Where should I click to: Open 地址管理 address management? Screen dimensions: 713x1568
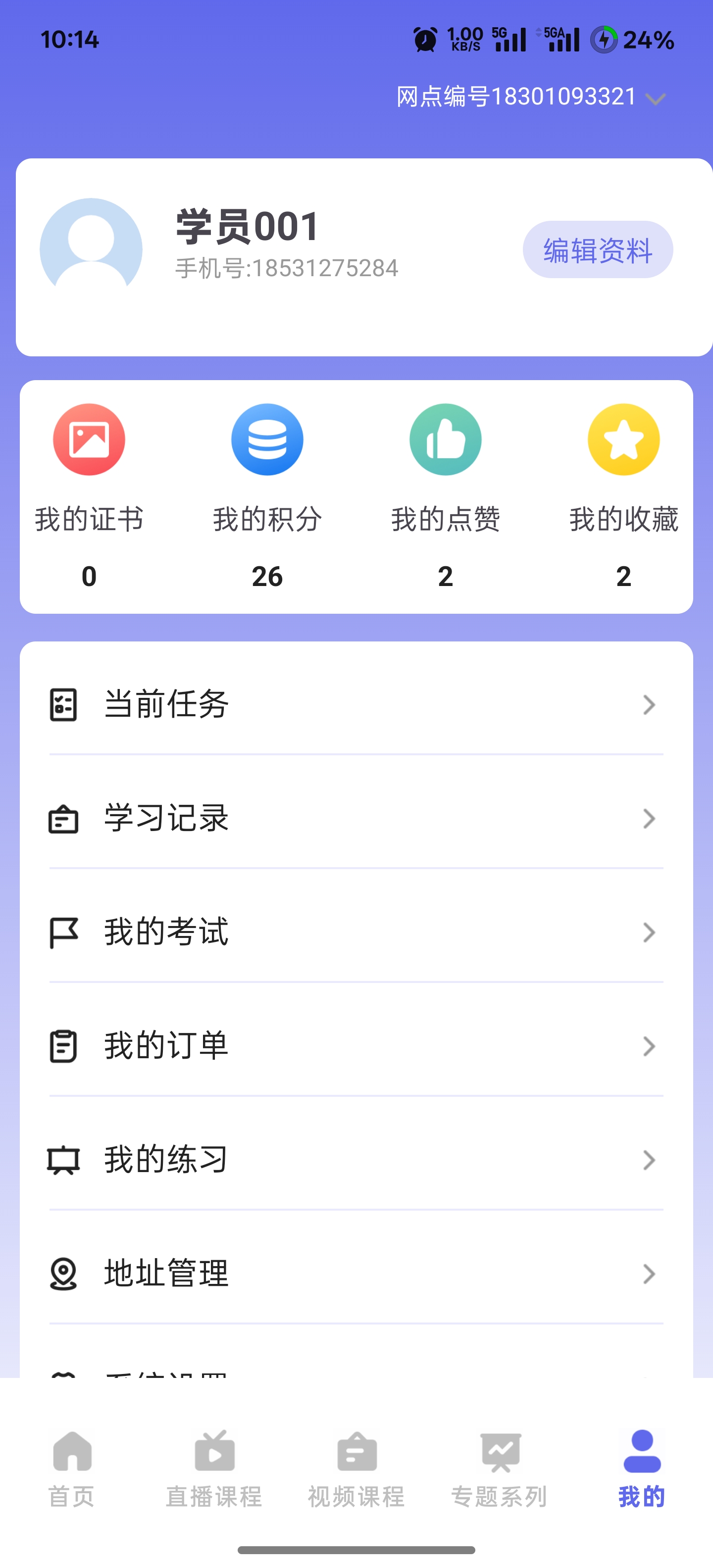[356, 1274]
